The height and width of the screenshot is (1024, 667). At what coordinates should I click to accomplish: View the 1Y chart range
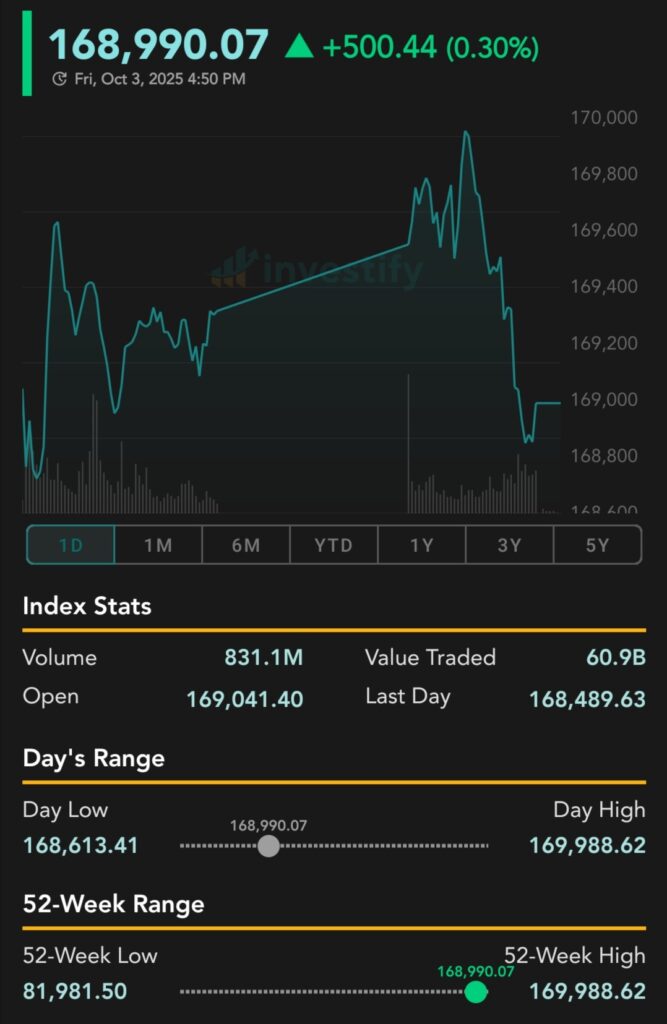point(422,545)
